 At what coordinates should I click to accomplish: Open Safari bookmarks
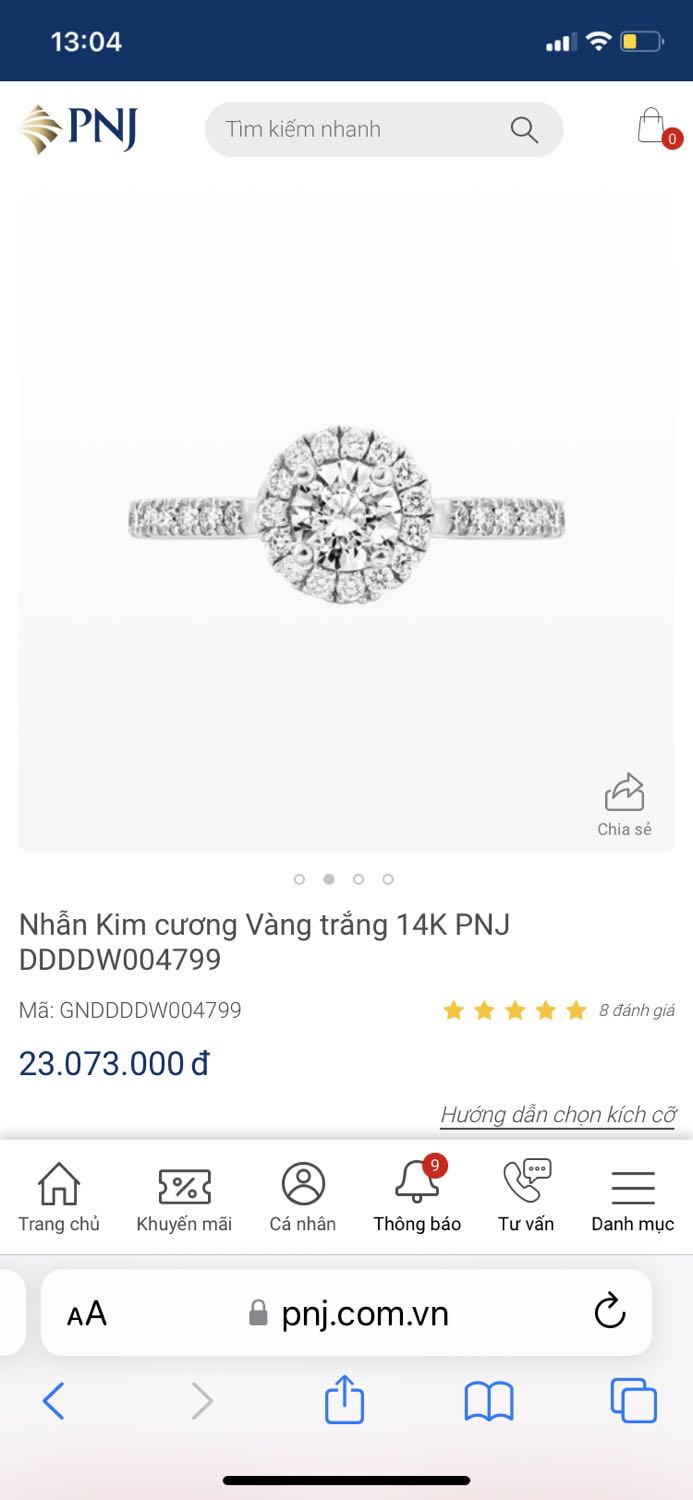click(489, 1401)
